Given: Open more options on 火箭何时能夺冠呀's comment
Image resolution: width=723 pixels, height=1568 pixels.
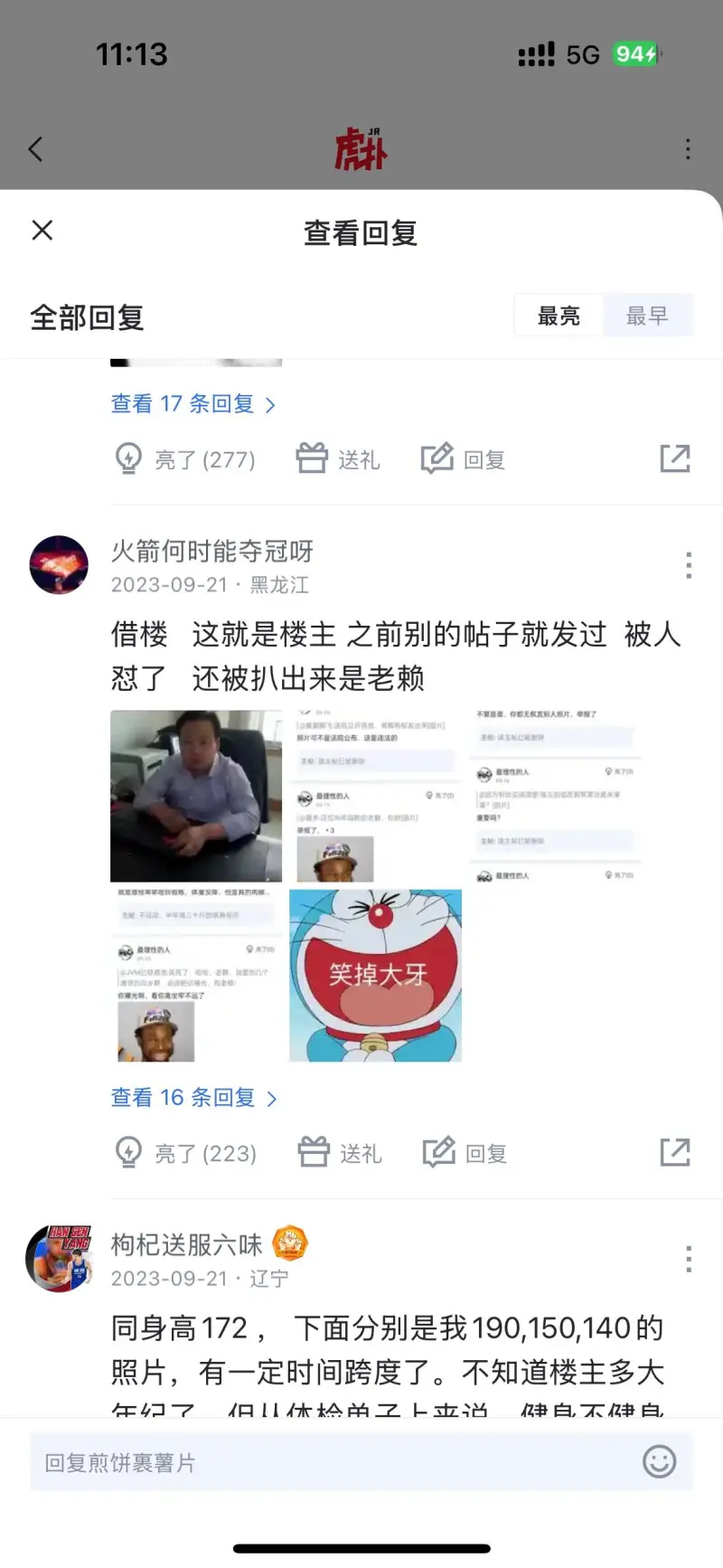Looking at the screenshot, I should pyautogui.click(x=689, y=565).
